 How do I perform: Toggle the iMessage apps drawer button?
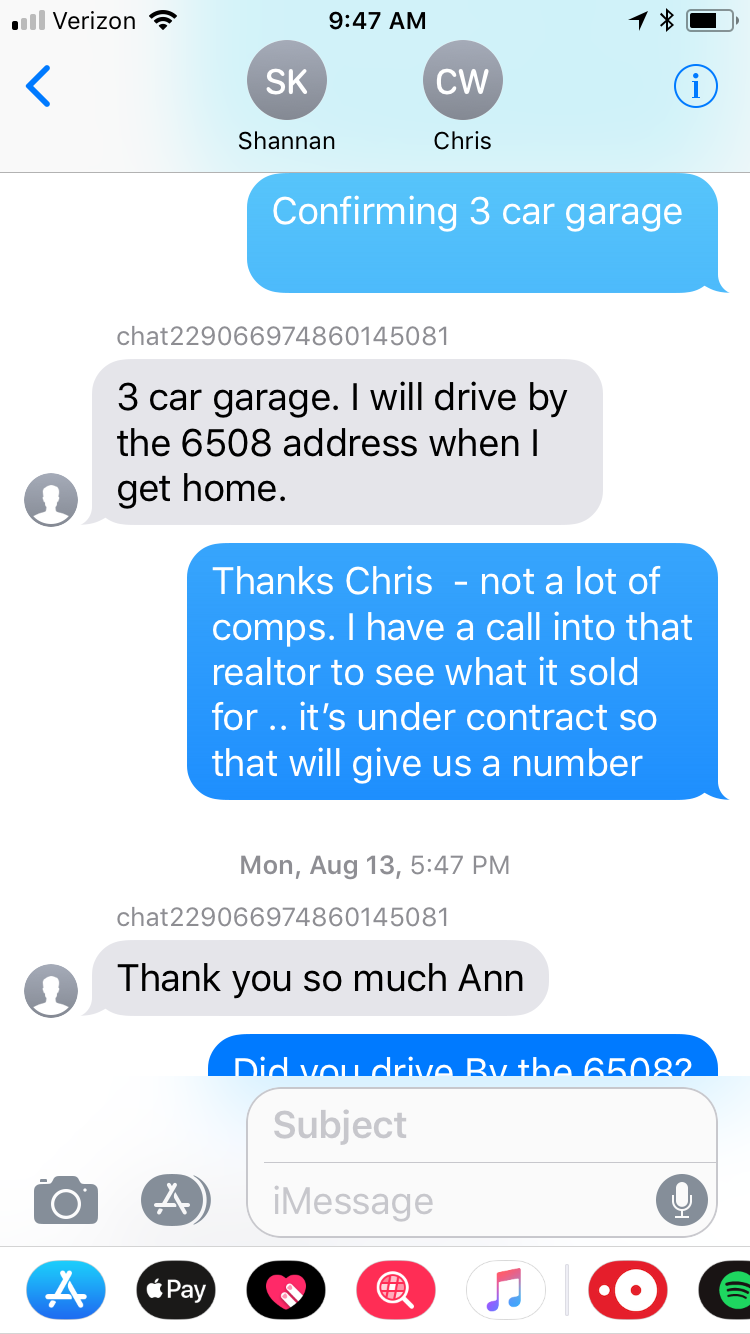(x=175, y=1200)
